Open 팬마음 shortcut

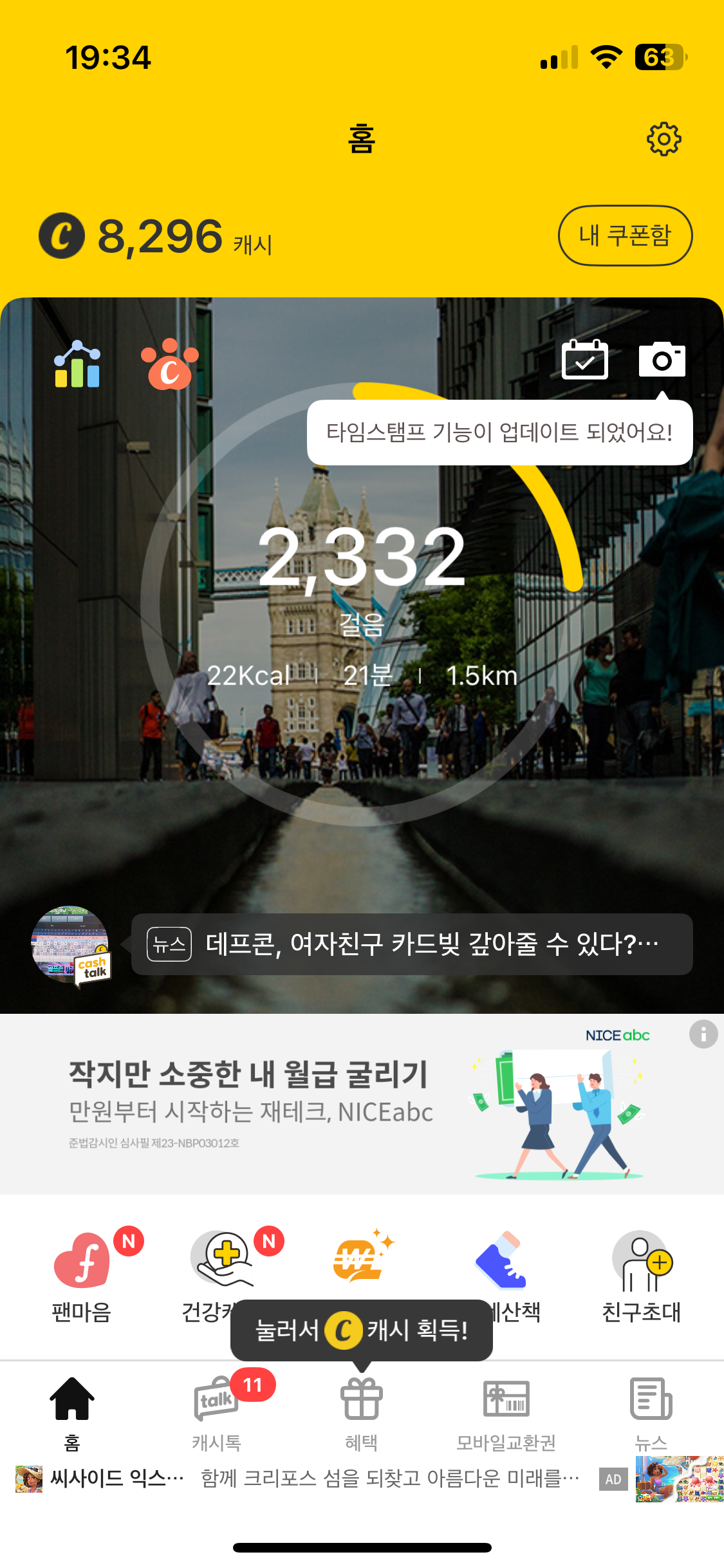(x=82, y=1271)
